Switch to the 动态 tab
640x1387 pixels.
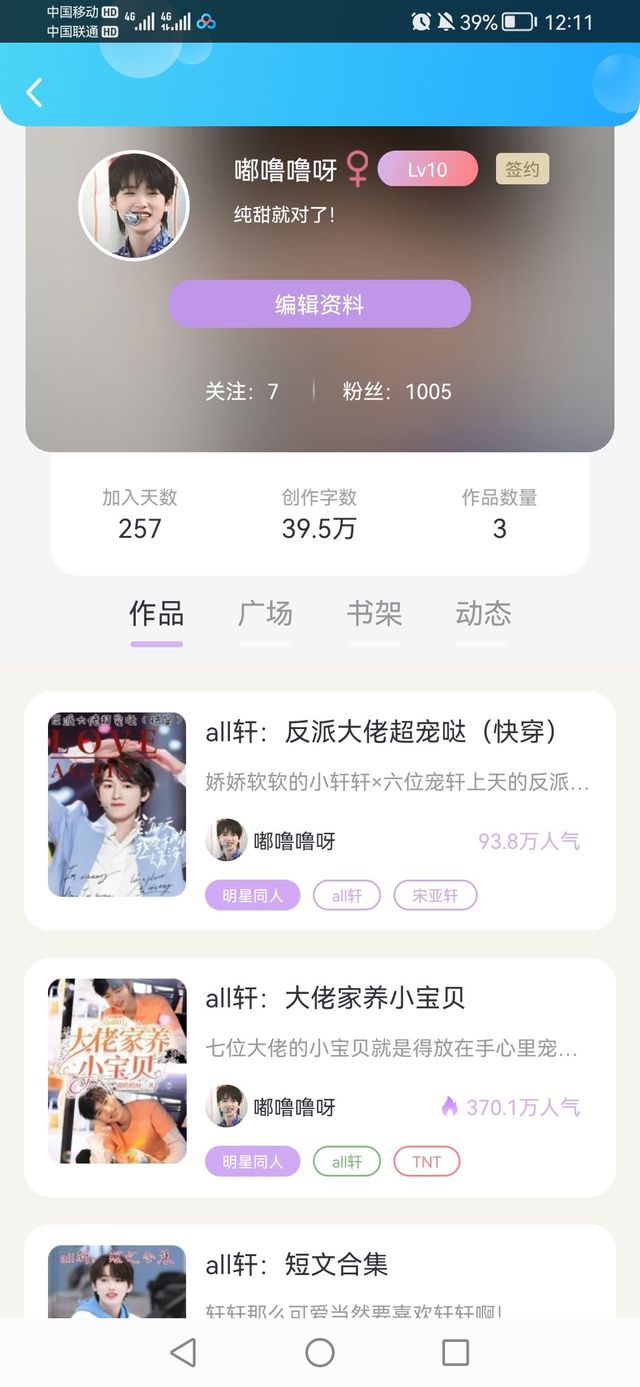pos(483,613)
